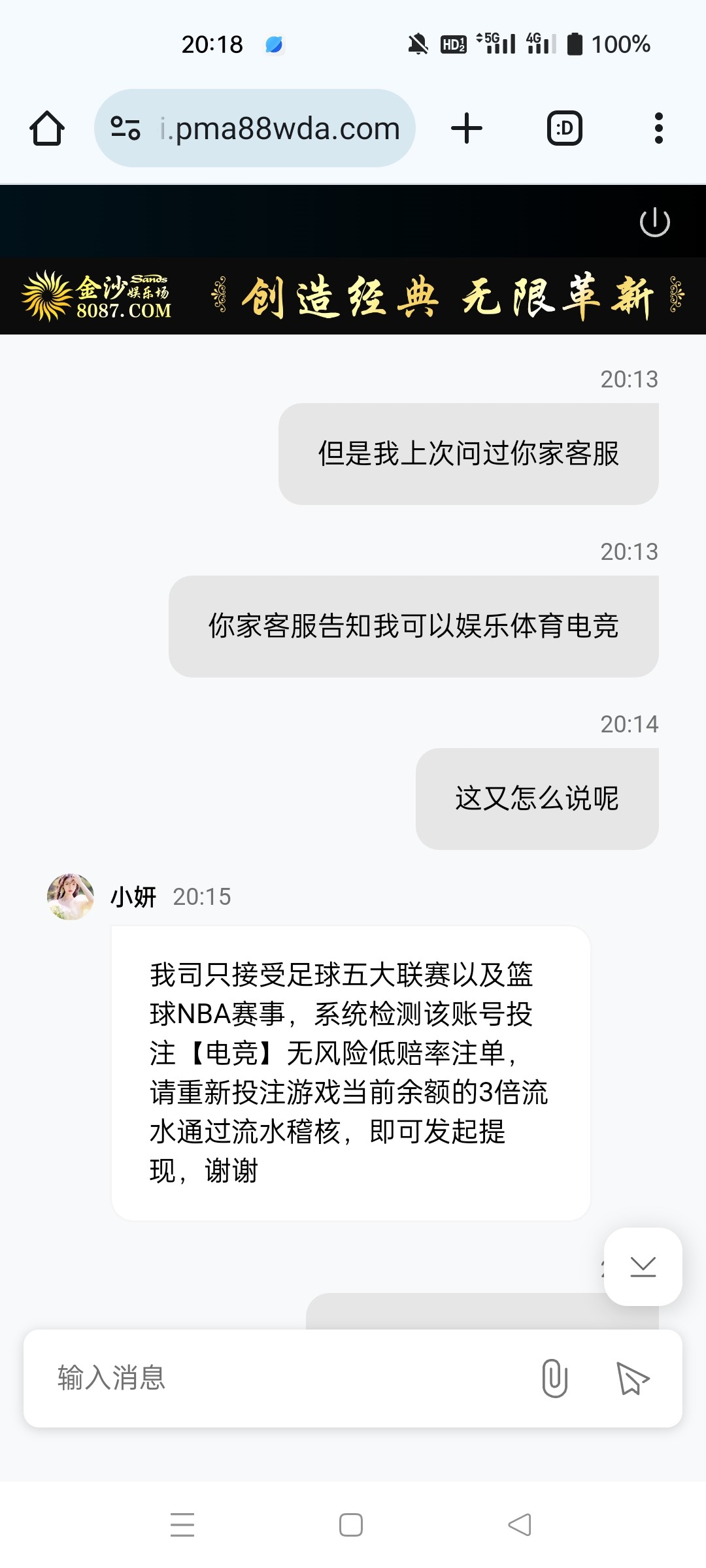Go to the browser home page

click(47, 128)
